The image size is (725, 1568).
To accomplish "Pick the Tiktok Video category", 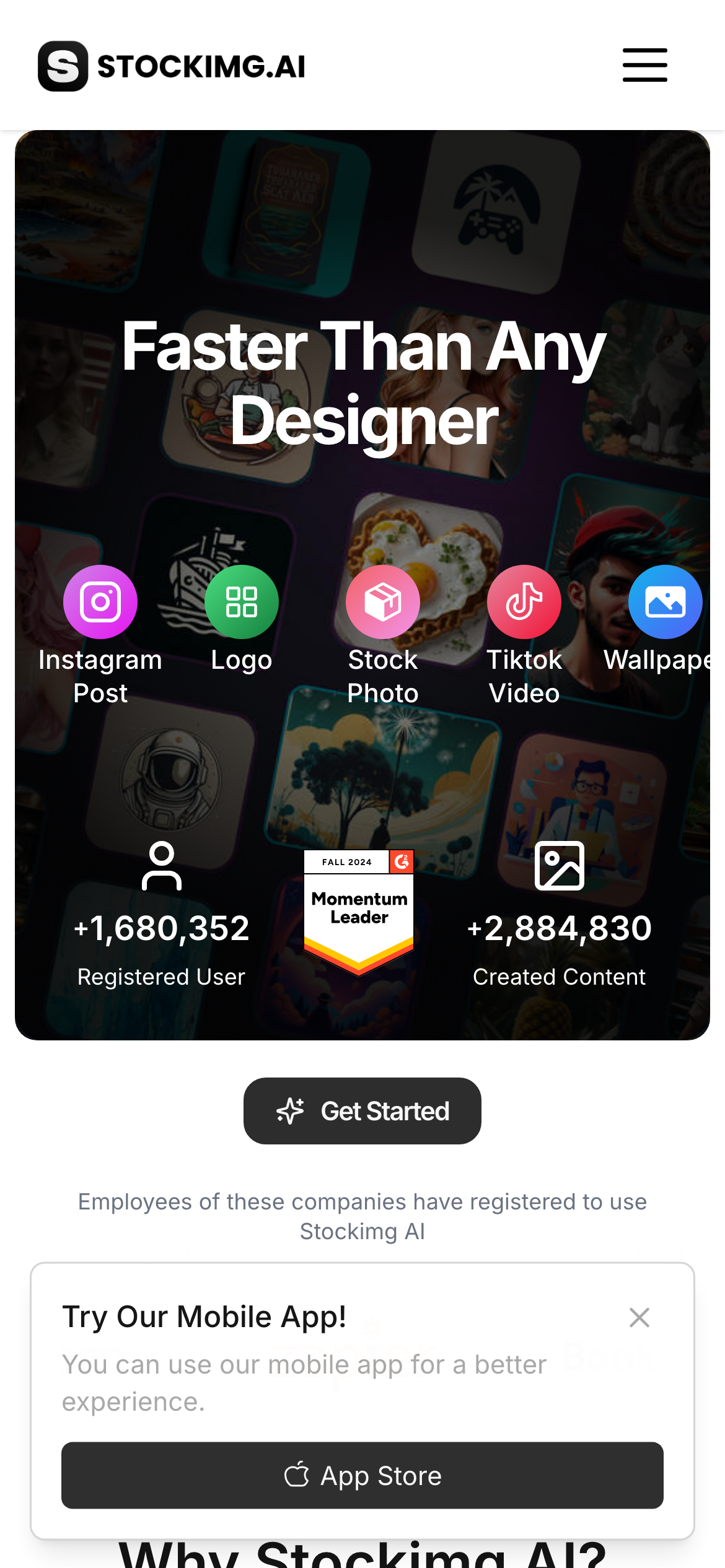I will coord(524,602).
